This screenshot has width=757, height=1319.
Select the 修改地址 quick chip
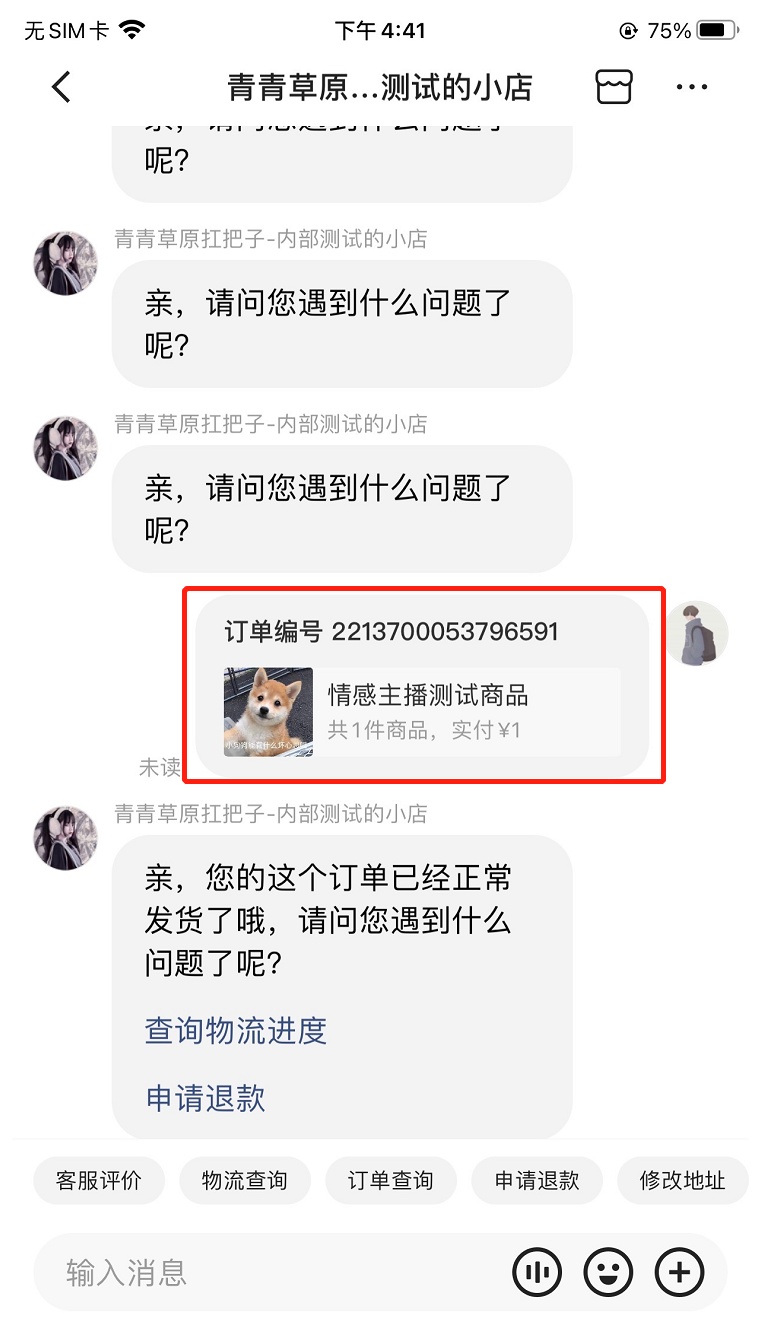coord(682,1180)
